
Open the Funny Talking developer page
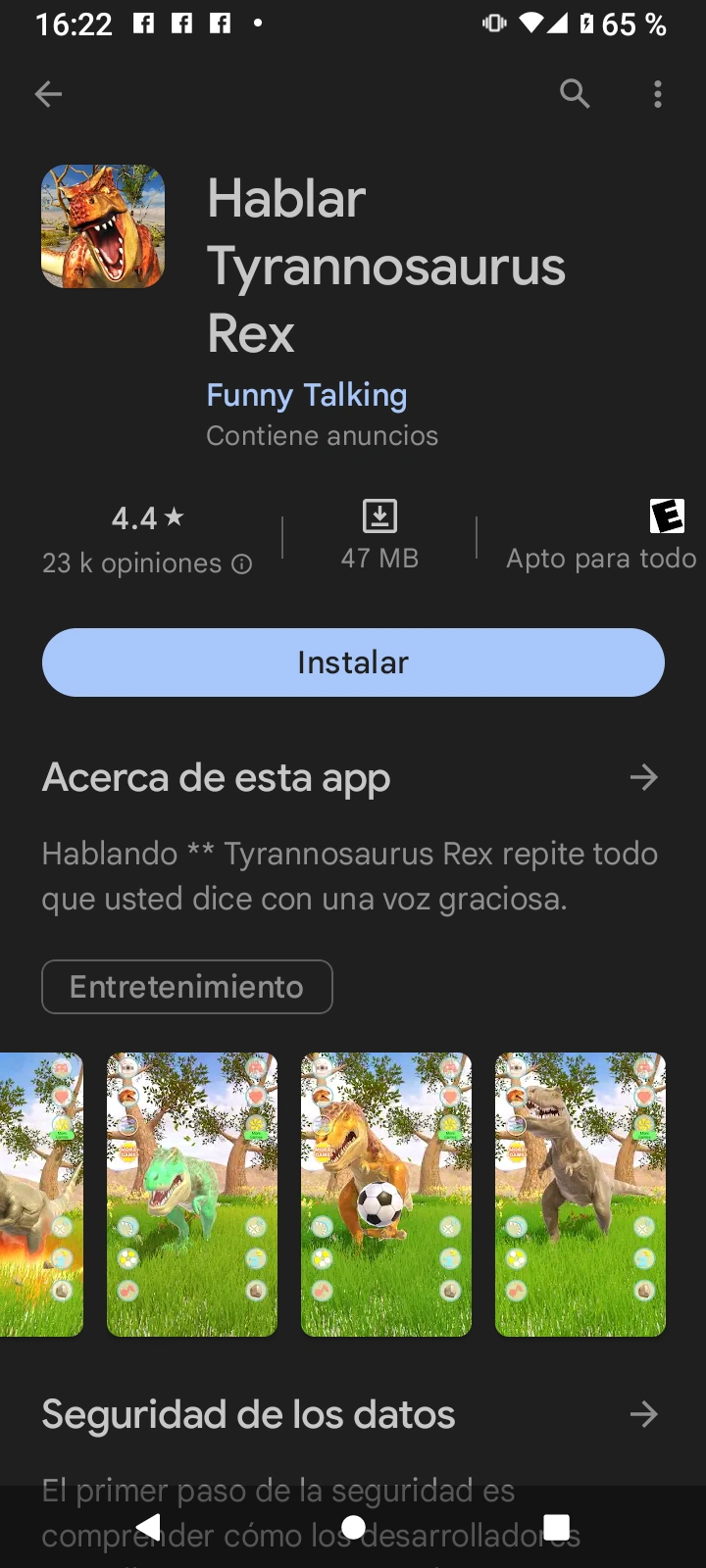click(306, 395)
